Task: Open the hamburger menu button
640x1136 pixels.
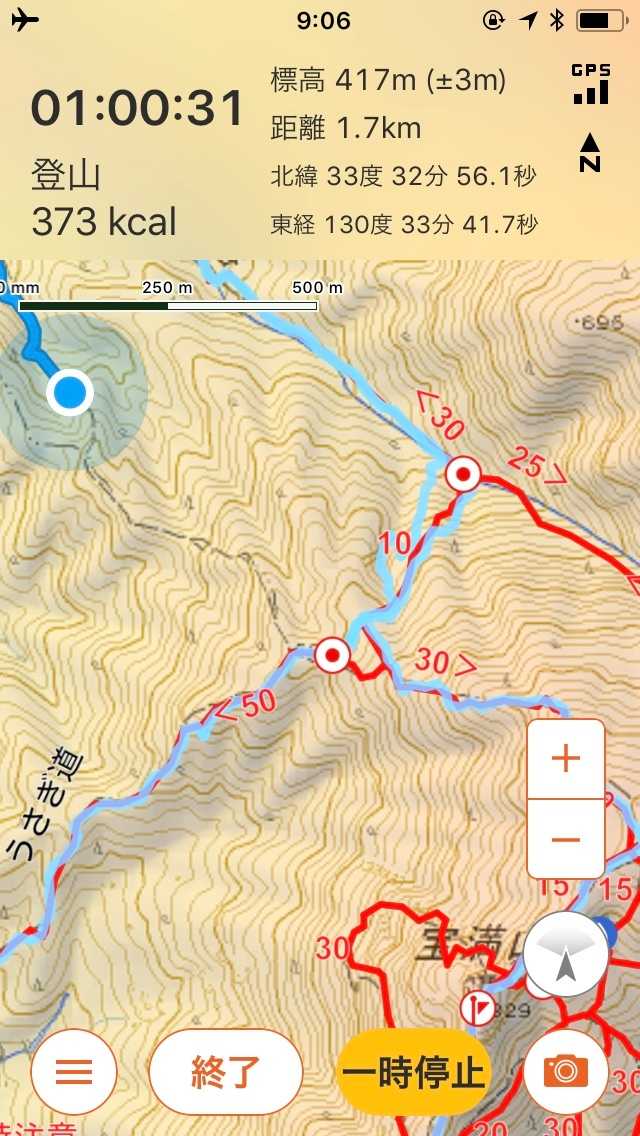Action: tap(74, 1072)
